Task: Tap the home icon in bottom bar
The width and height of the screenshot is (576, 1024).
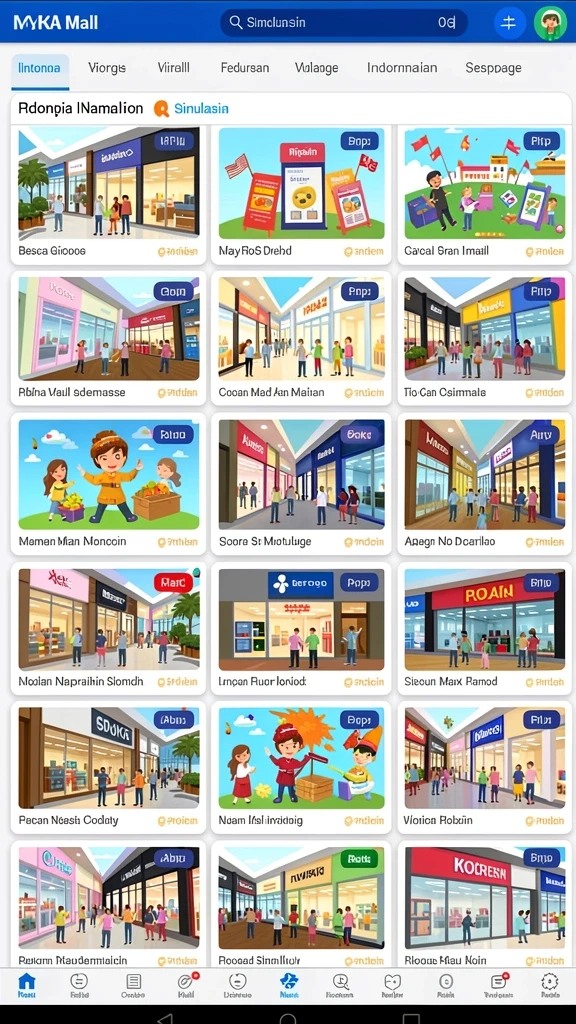Action: pos(27,985)
